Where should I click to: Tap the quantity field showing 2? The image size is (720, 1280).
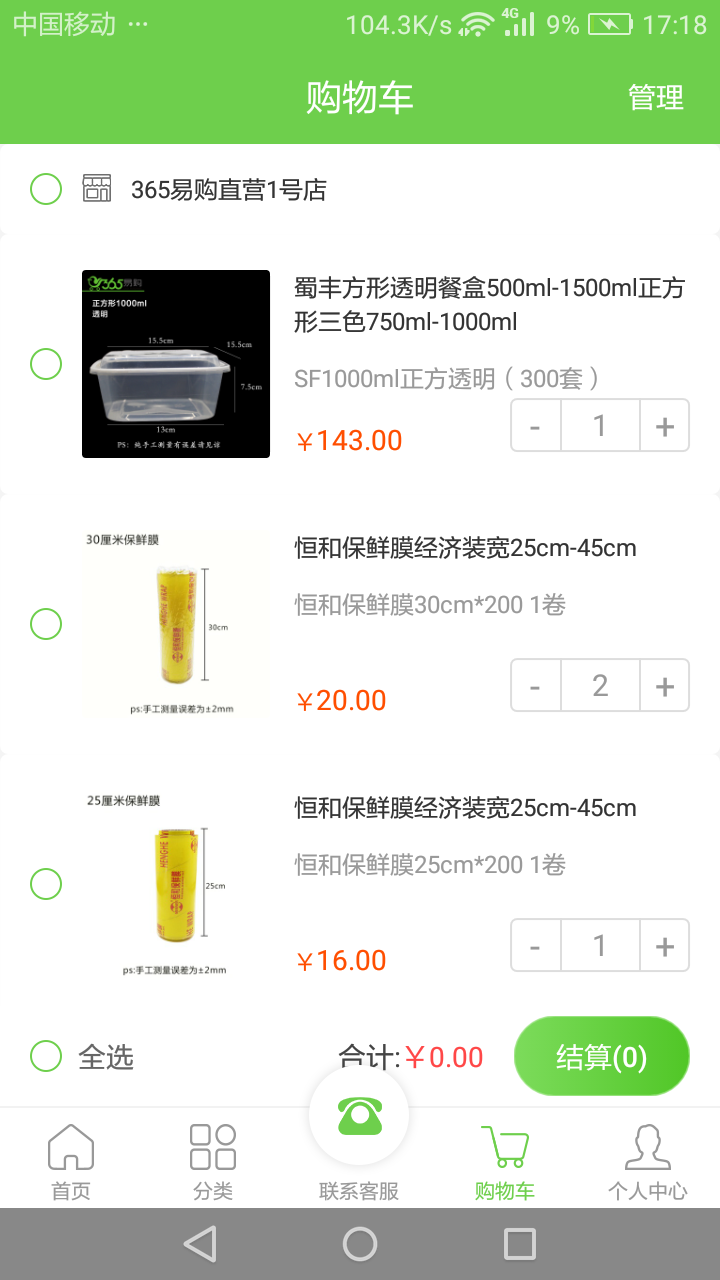click(x=599, y=685)
